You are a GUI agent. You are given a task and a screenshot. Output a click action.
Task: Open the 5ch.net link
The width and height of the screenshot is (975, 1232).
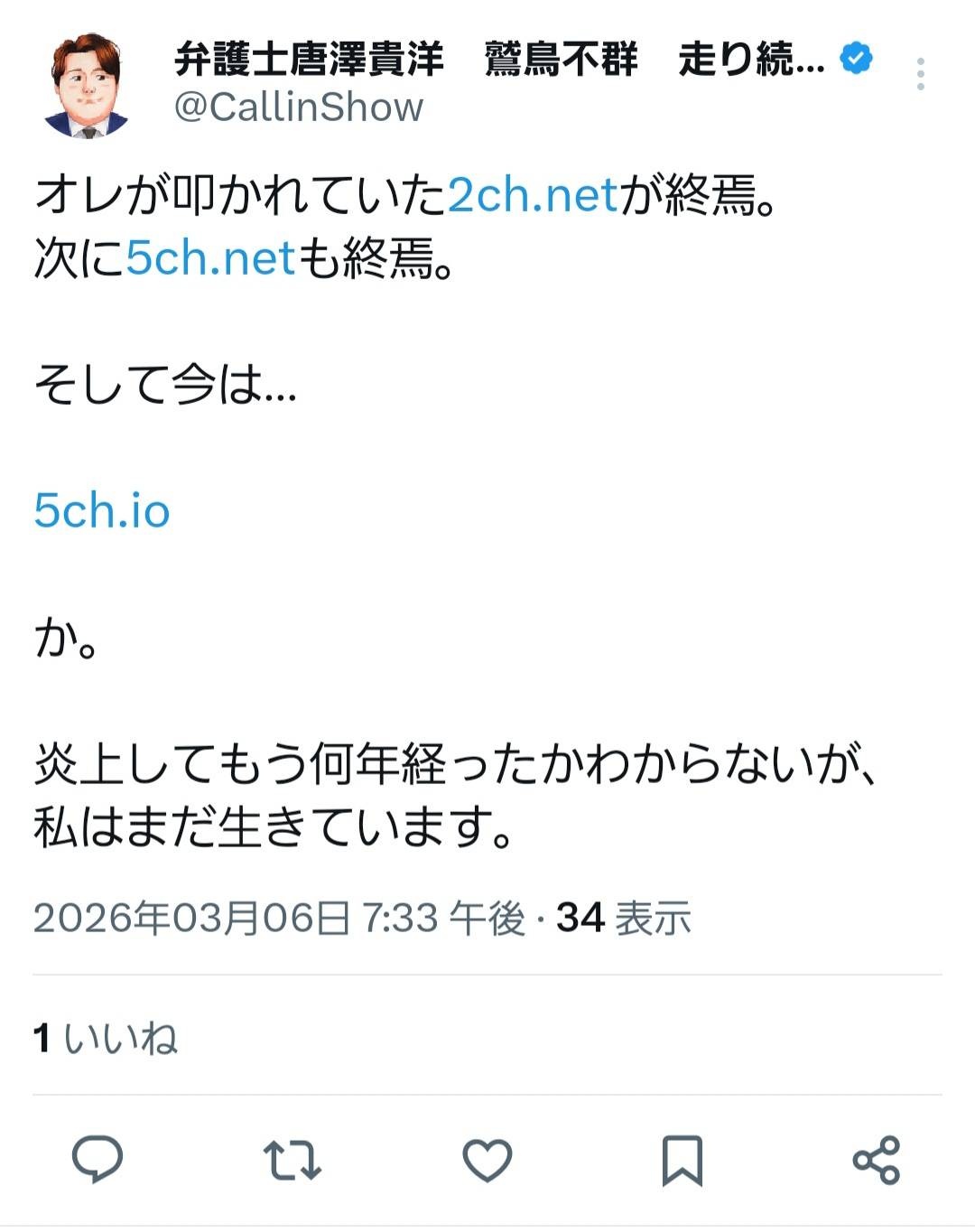coord(210,258)
